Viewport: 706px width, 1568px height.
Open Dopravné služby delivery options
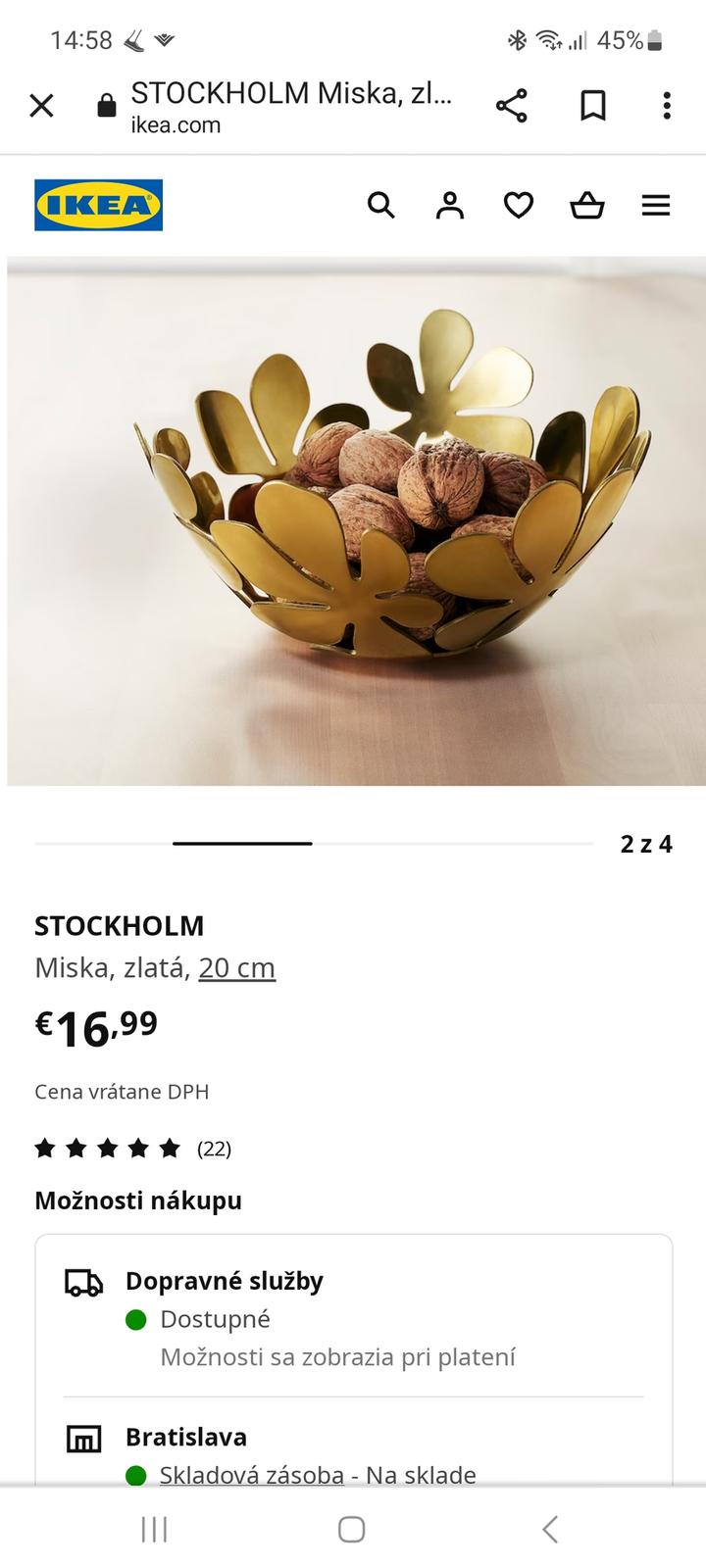pyautogui.click(x=225, y=1281)
